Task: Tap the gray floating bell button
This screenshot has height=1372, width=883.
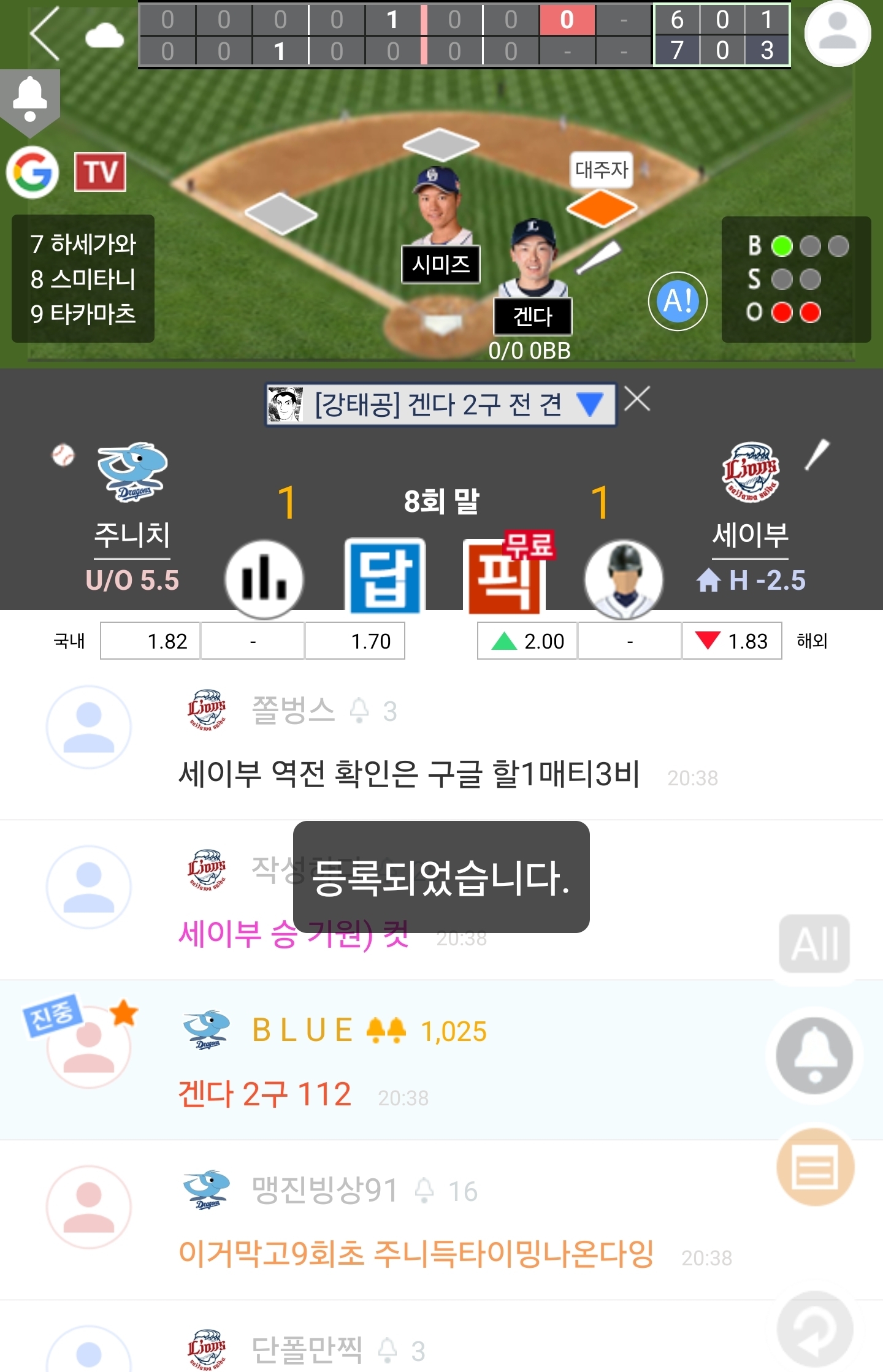Action: [814, 1056]
